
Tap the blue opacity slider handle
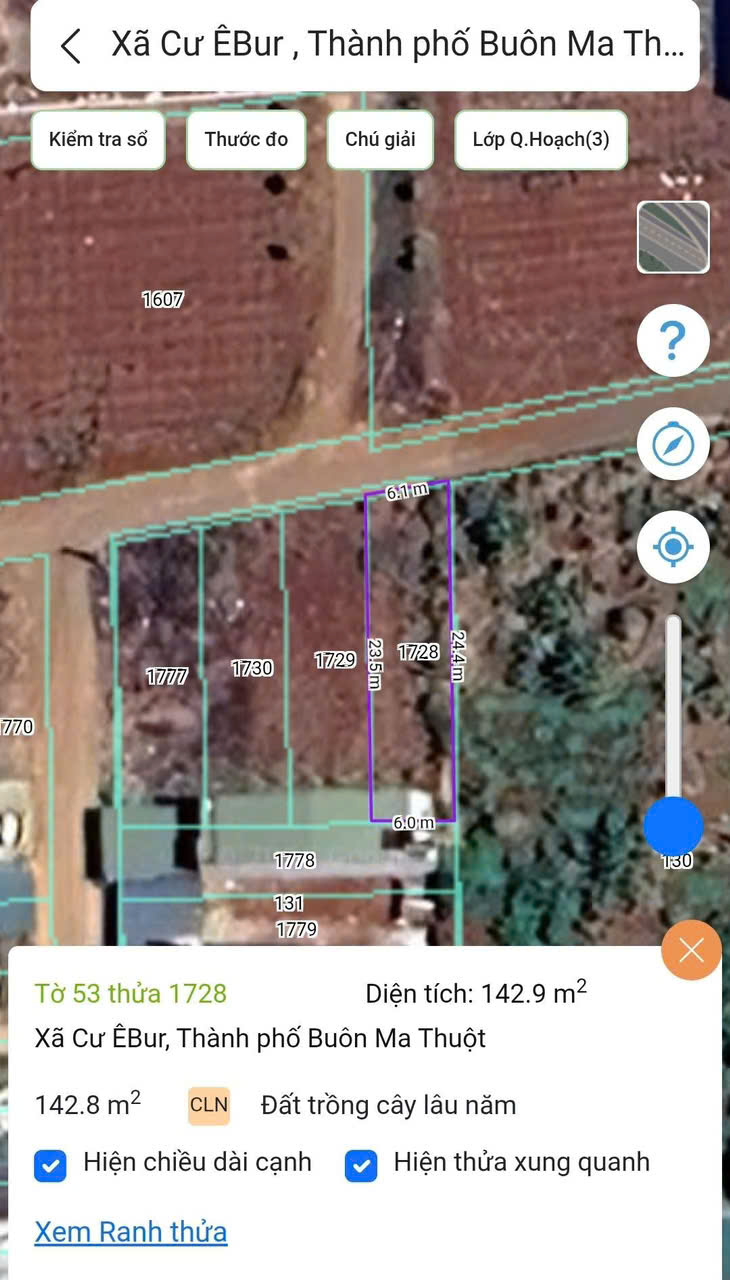click(x=673, y=826)
